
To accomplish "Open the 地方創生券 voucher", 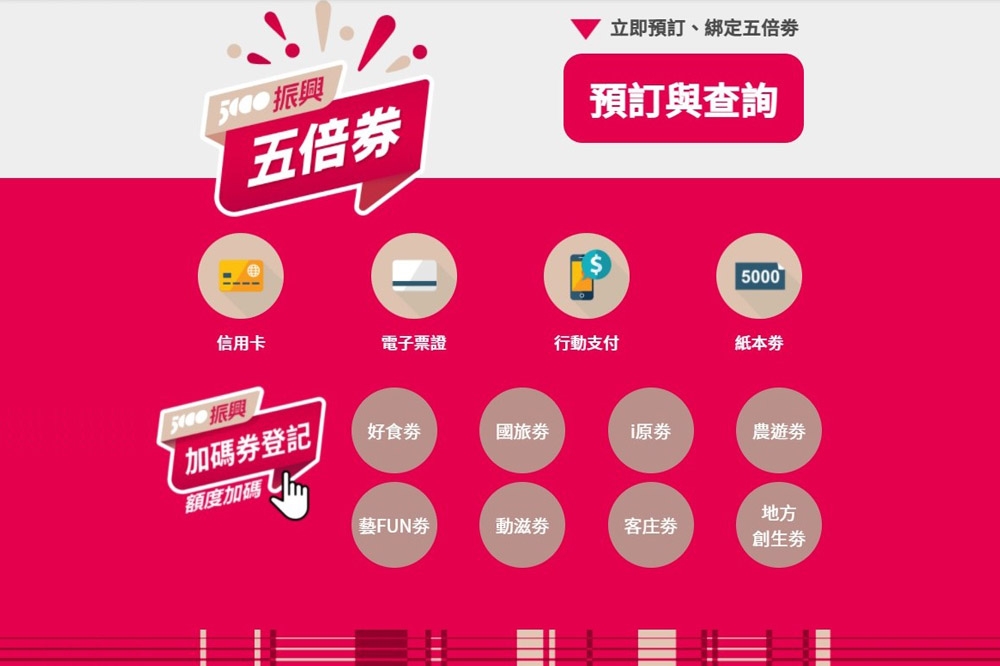I will [x=779, y=525].
